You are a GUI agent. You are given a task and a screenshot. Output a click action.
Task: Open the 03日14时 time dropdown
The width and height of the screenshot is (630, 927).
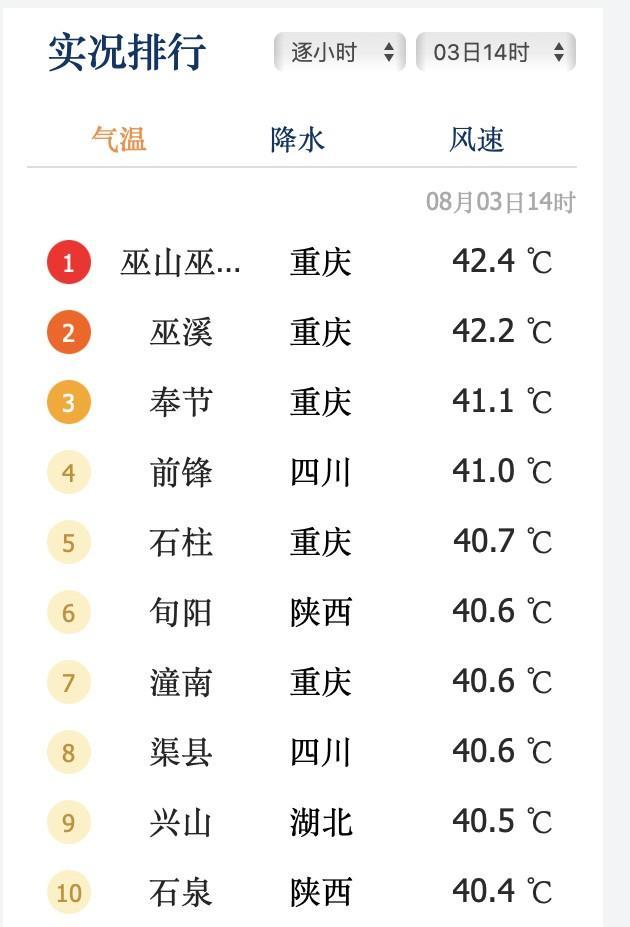[x=496, y=52]
